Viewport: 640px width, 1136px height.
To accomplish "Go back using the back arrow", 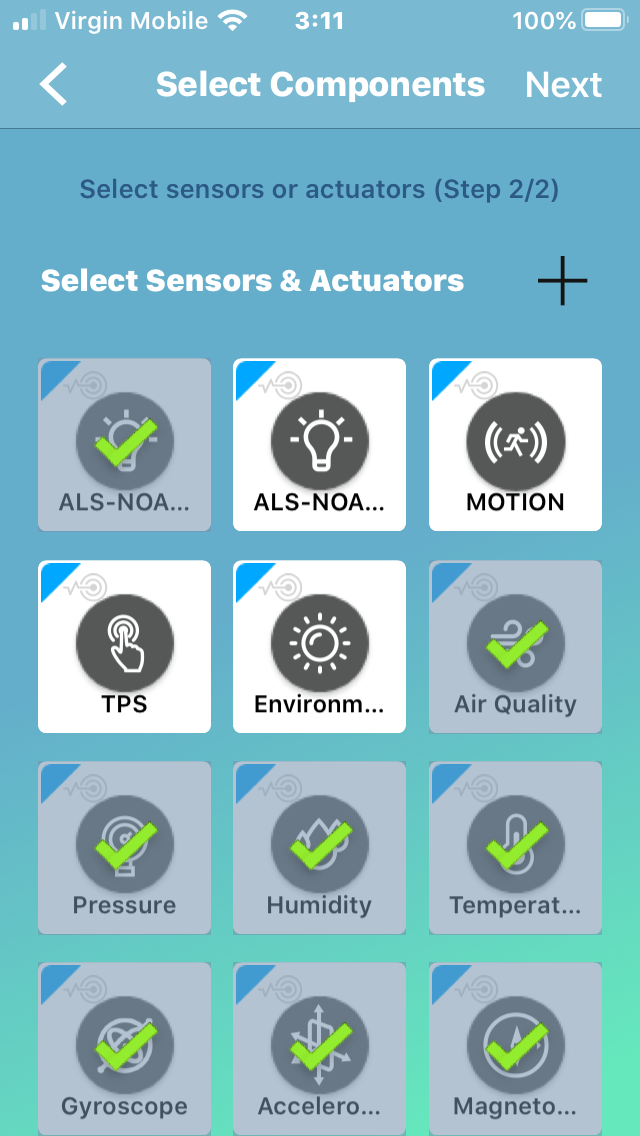I will tap(54, 85).
